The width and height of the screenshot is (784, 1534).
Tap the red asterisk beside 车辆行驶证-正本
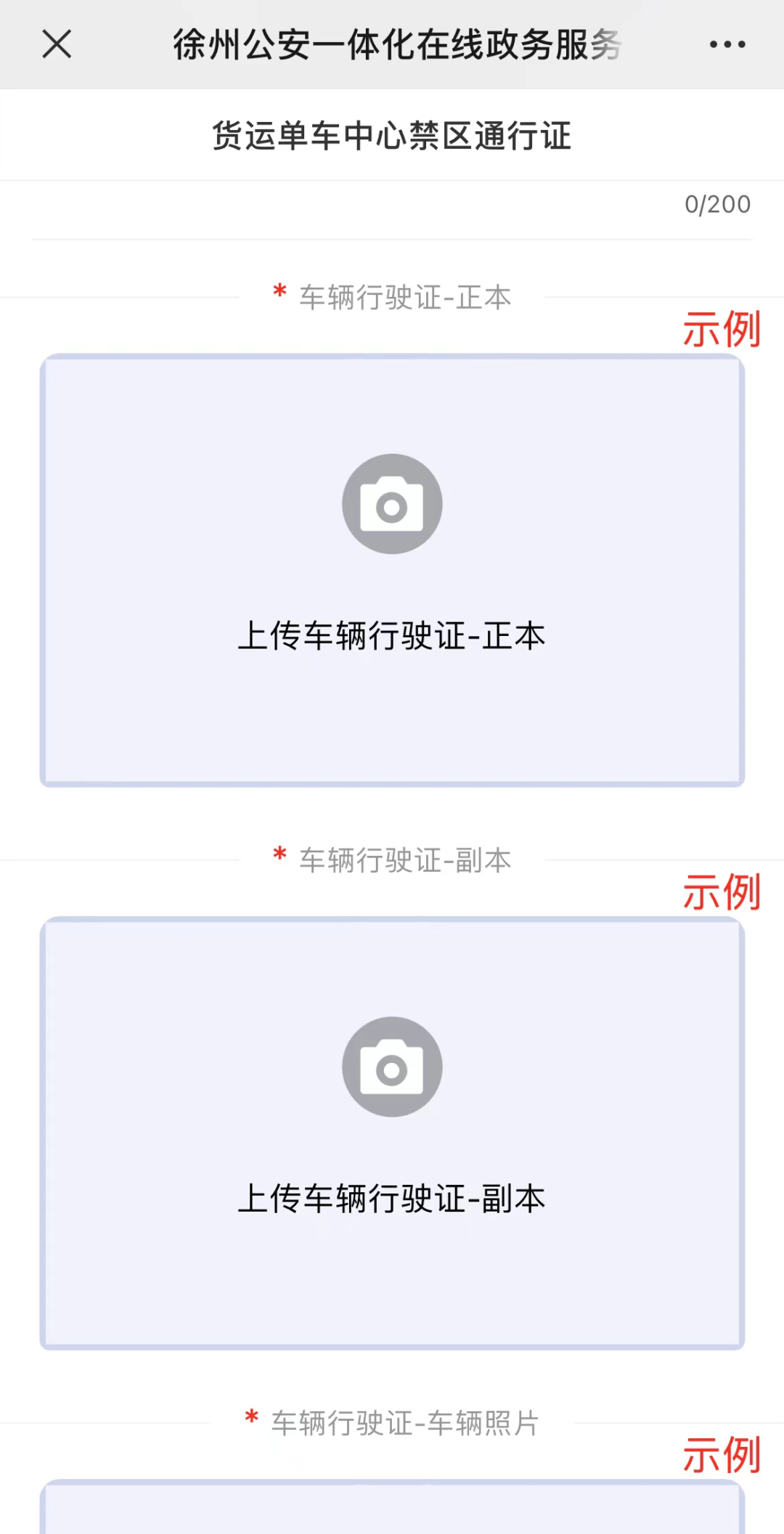[x=278, y=295]
